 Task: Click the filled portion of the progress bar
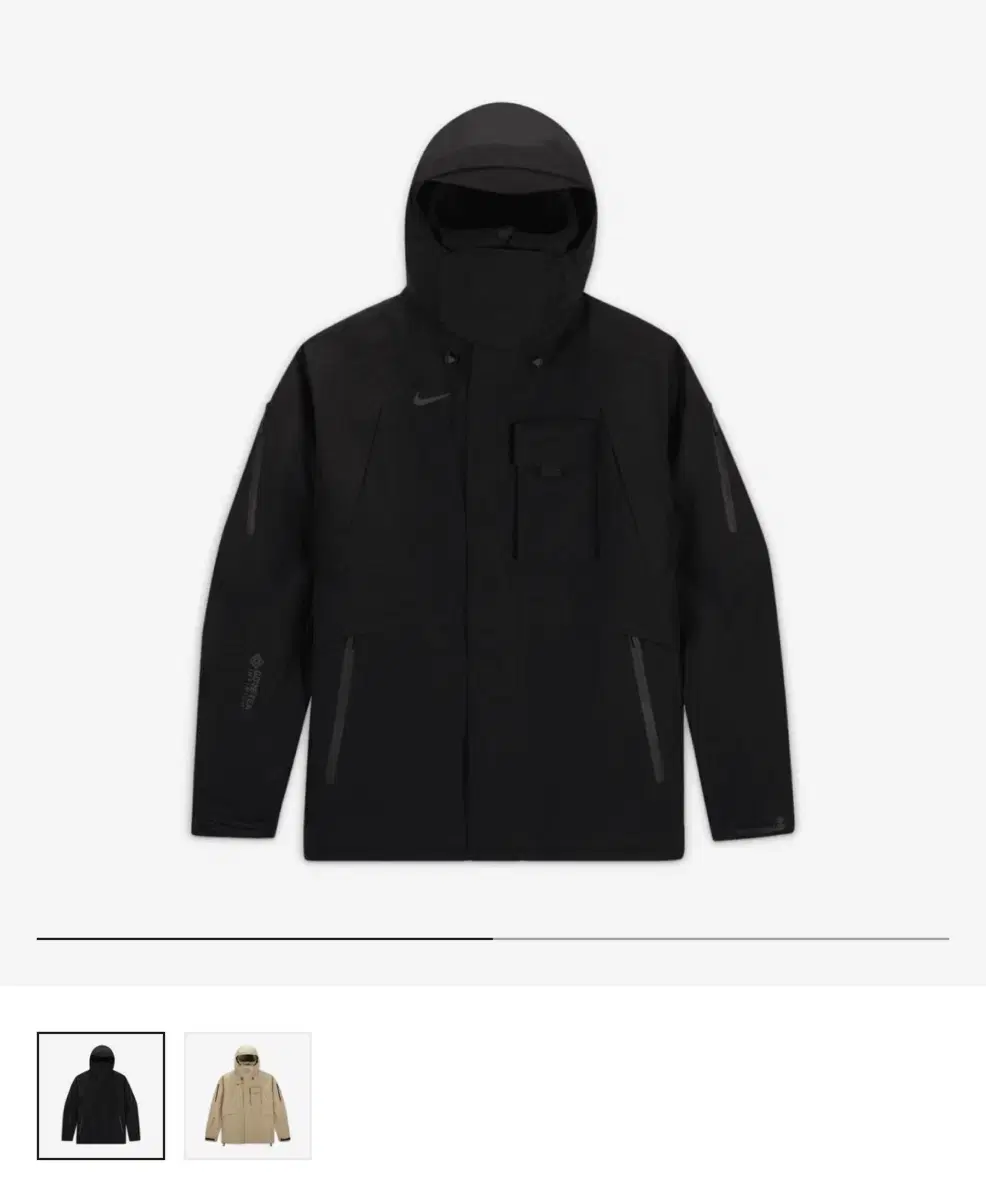(x=260, y=938)
